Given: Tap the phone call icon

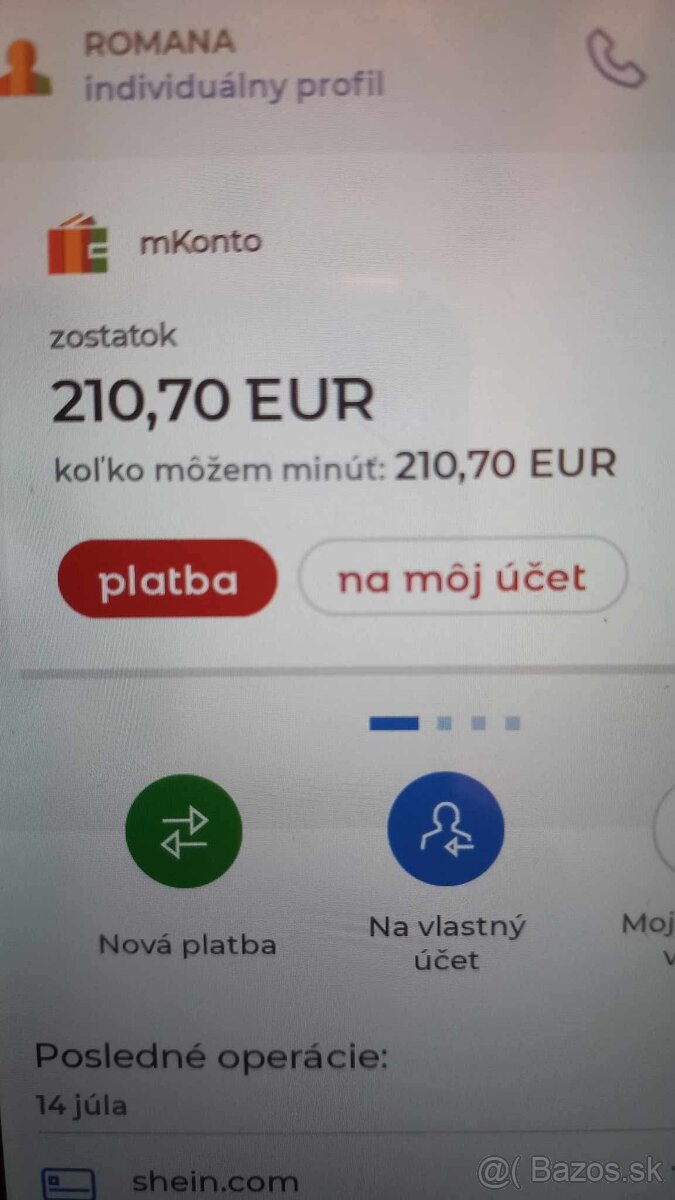Looking at the screenshot, I should click(x=616, y=57).
